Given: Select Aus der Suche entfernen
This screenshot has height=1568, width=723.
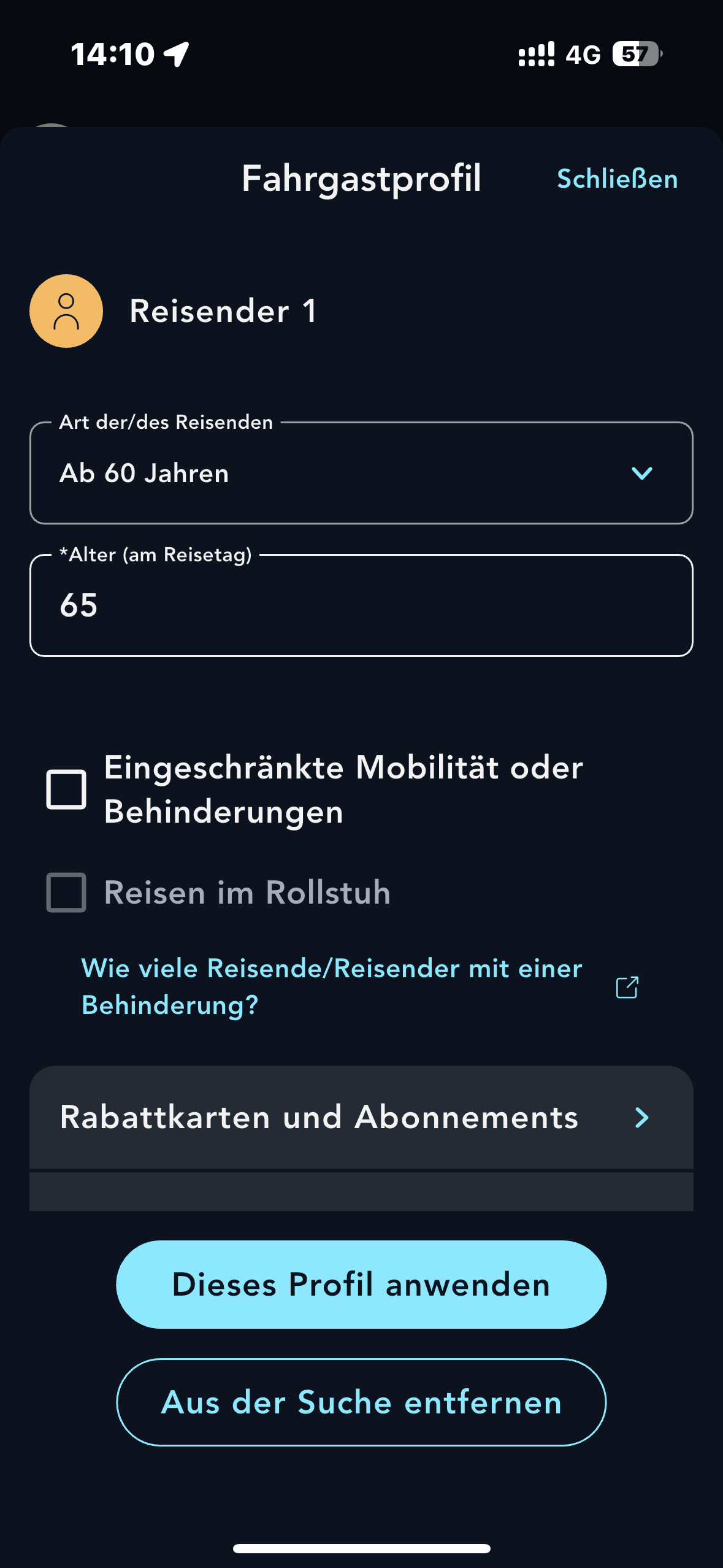Looking at the screenshot, I should [361, 1402].
